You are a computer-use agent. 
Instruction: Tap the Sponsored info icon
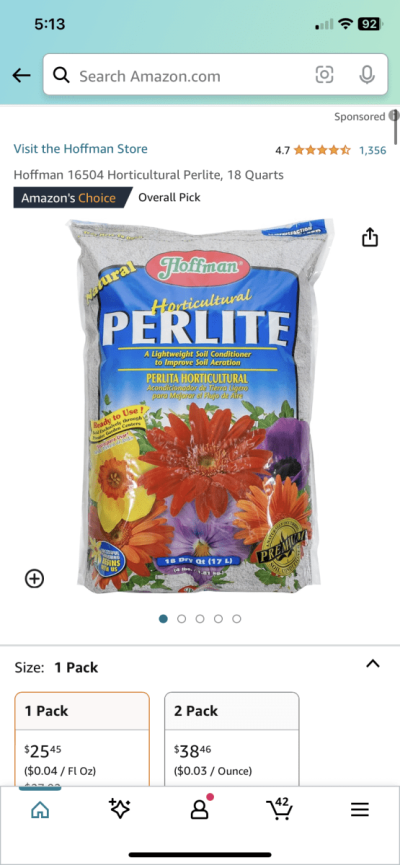393,116
